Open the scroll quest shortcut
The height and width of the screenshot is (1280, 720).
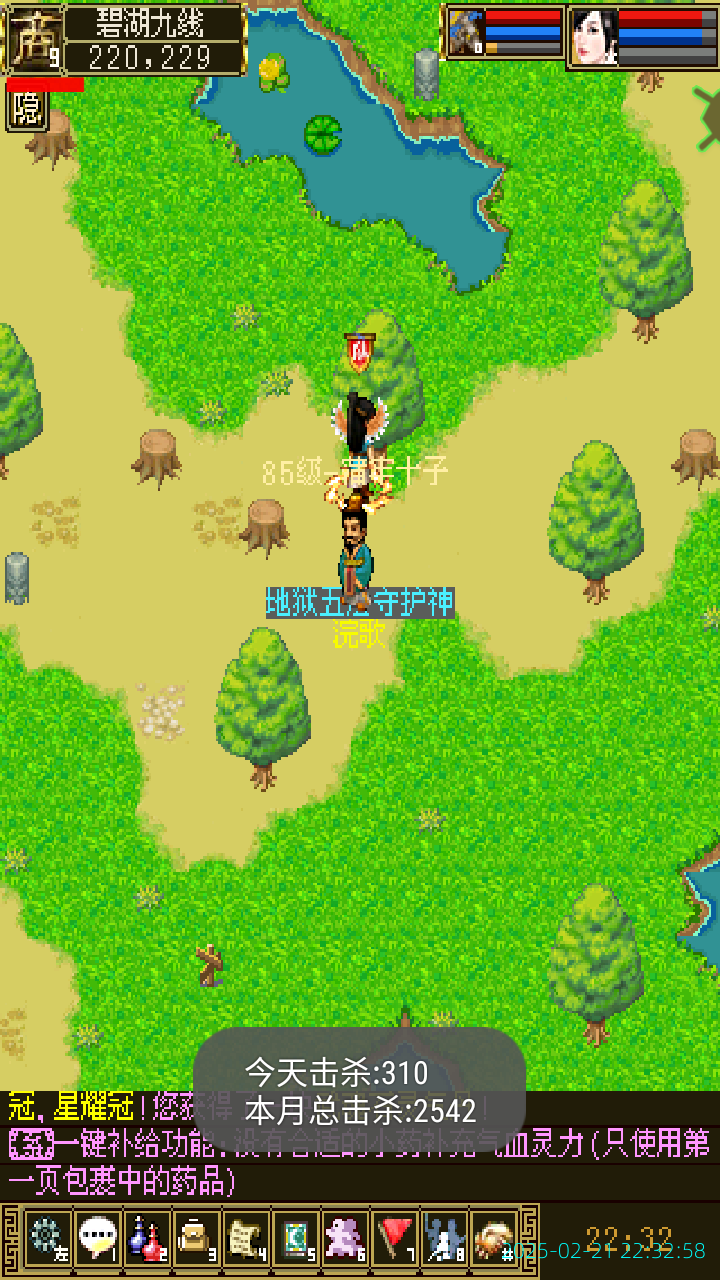[x=246, y=1238]
